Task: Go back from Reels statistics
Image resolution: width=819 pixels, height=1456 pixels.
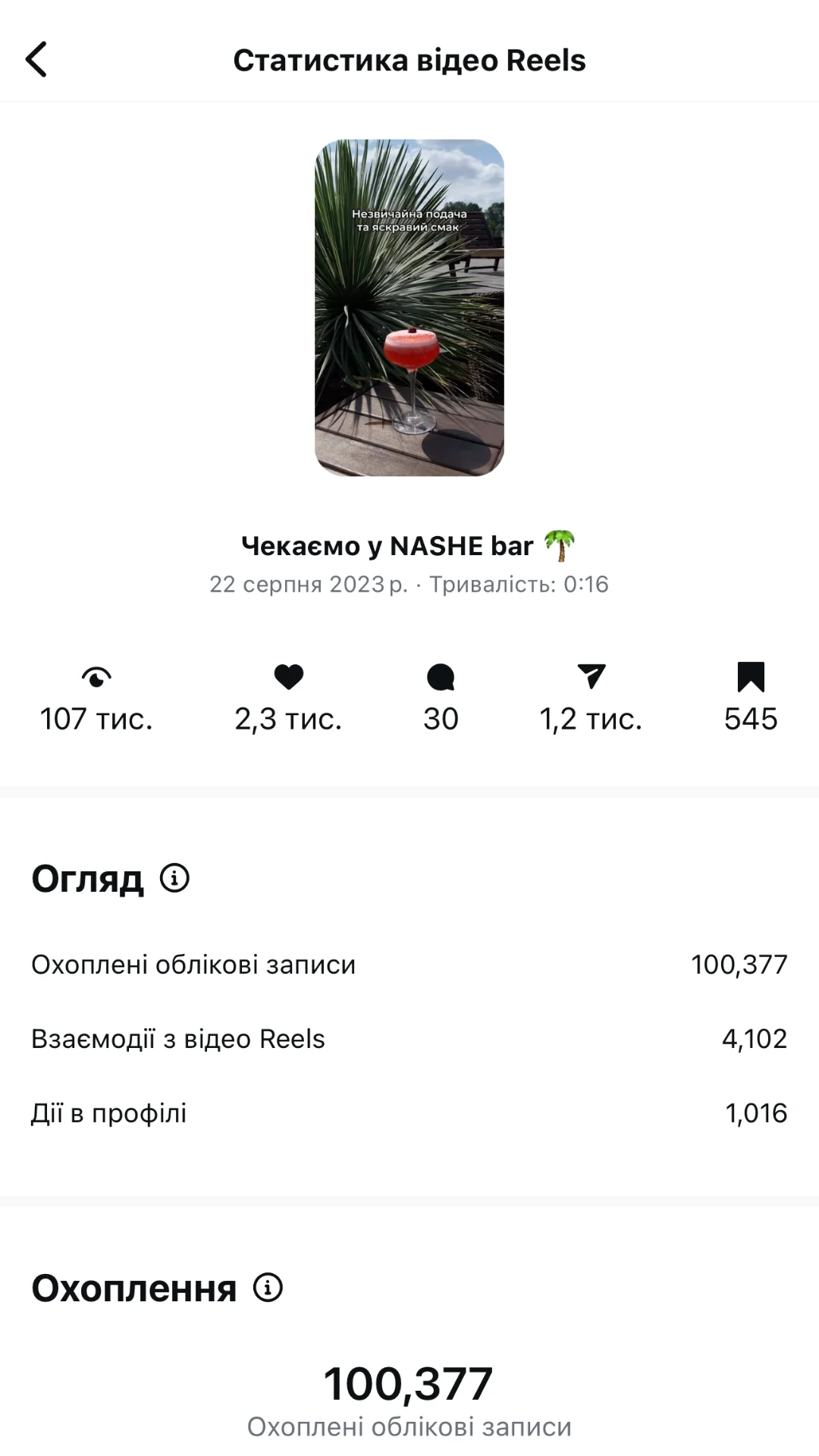Action: pos(36,59)
